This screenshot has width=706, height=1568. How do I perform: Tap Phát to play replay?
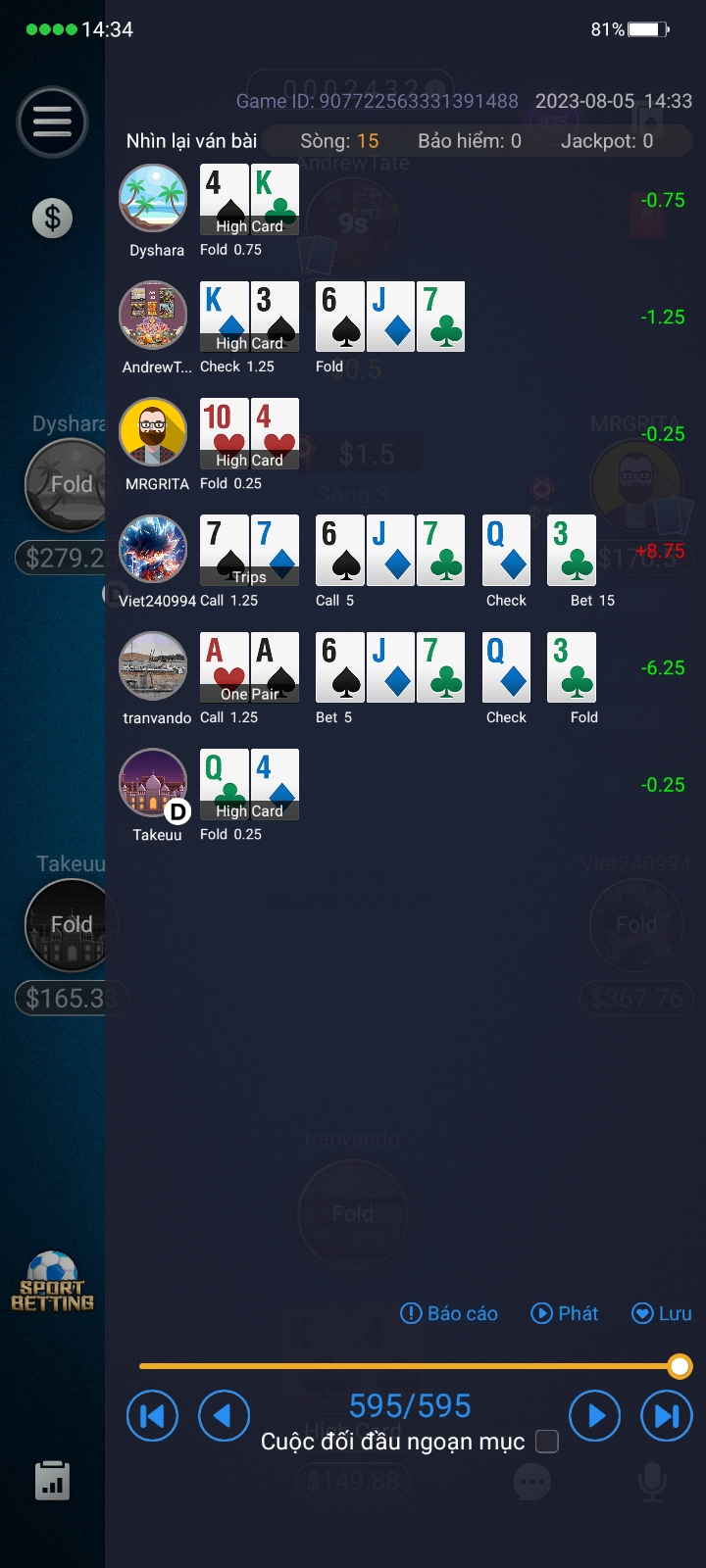565,1313
